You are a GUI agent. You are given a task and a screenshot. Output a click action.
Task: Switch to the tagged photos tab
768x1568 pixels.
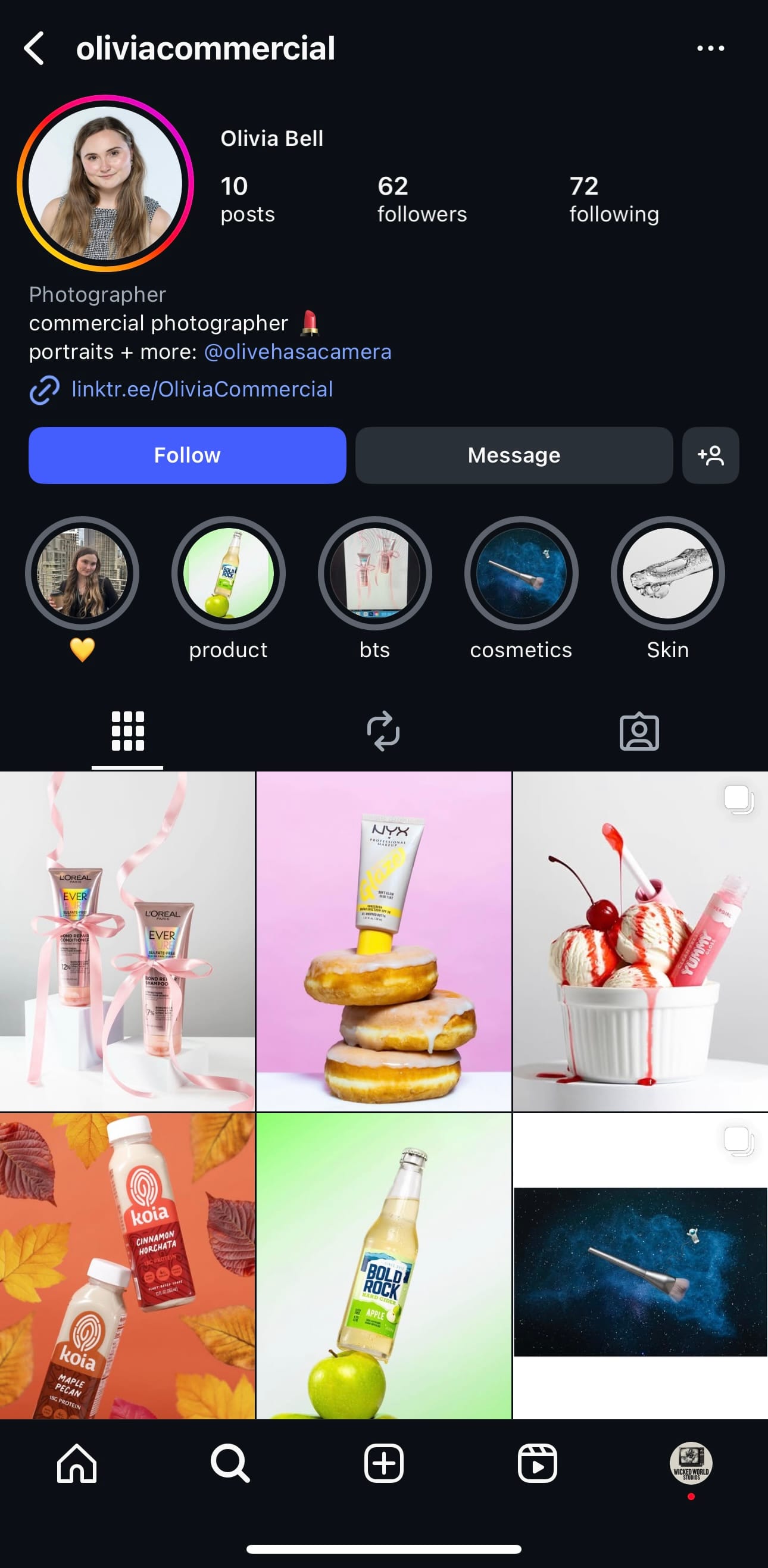[x=639, y=730]
